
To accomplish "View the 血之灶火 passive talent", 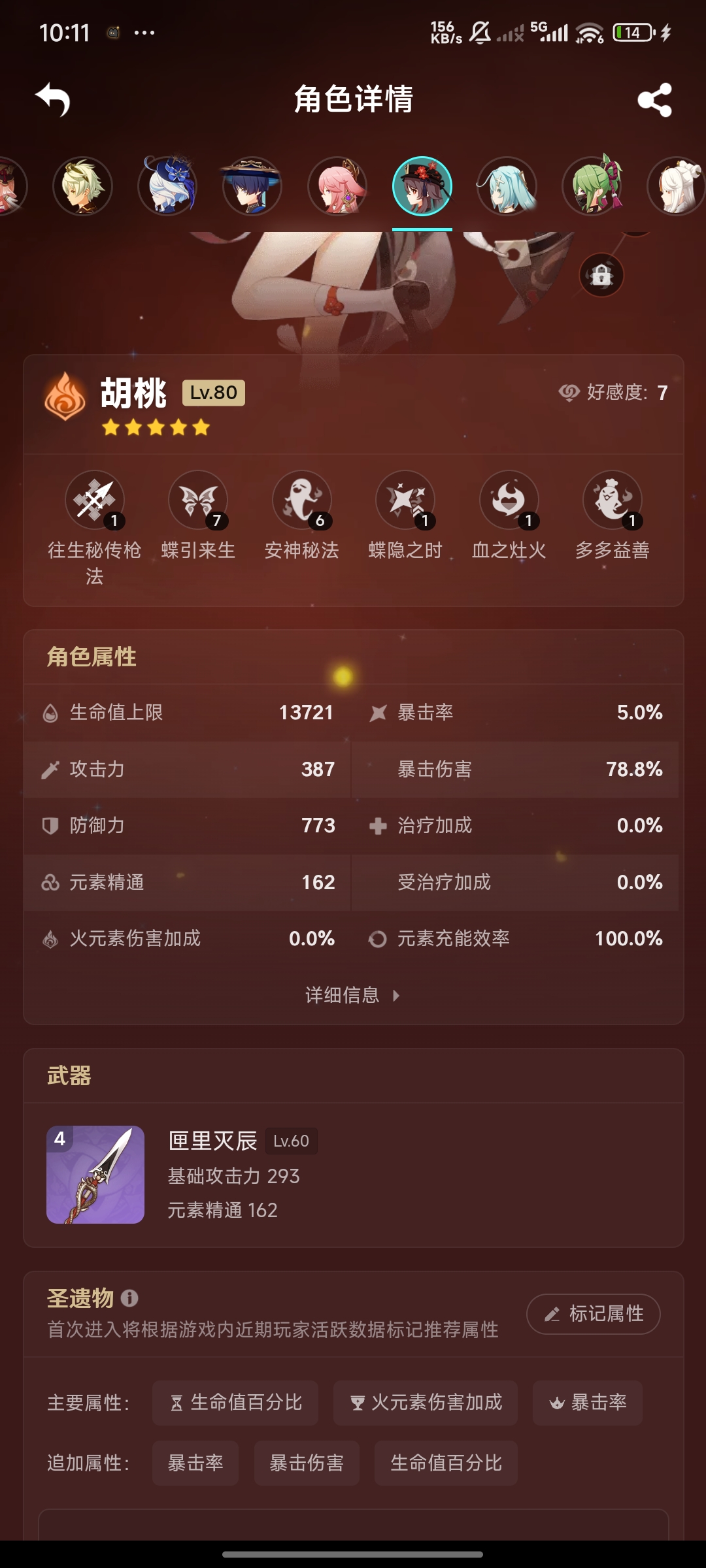I will pos(509,501).
